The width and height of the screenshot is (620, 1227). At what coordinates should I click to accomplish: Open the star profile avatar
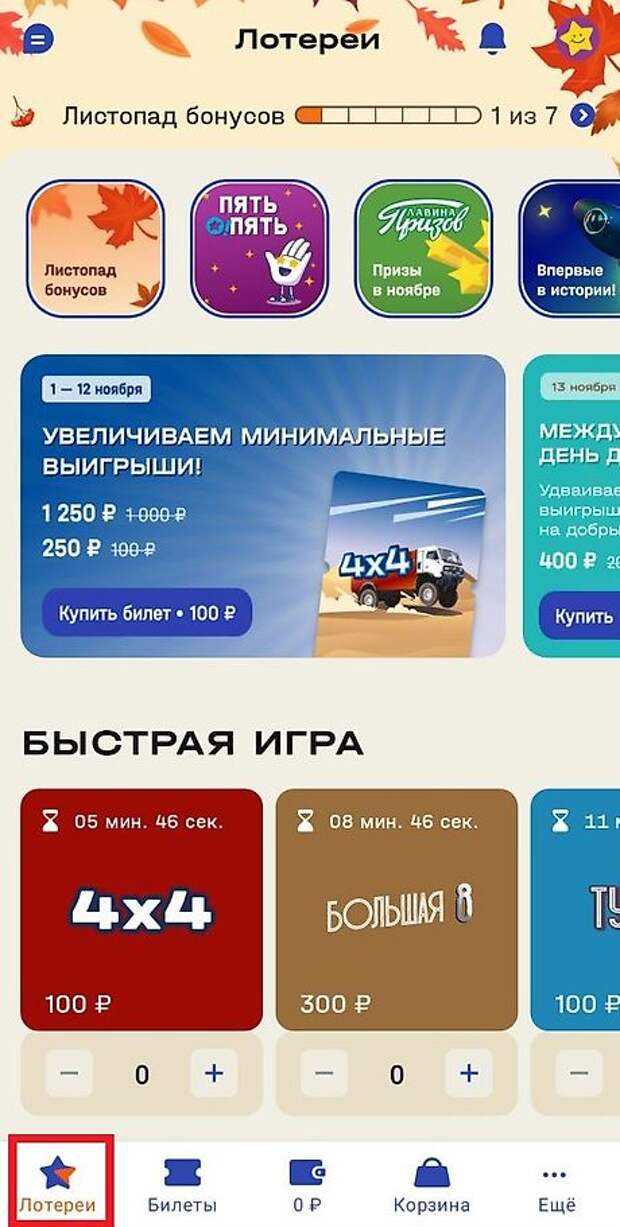pyautogui.click(x=577, y=39)
